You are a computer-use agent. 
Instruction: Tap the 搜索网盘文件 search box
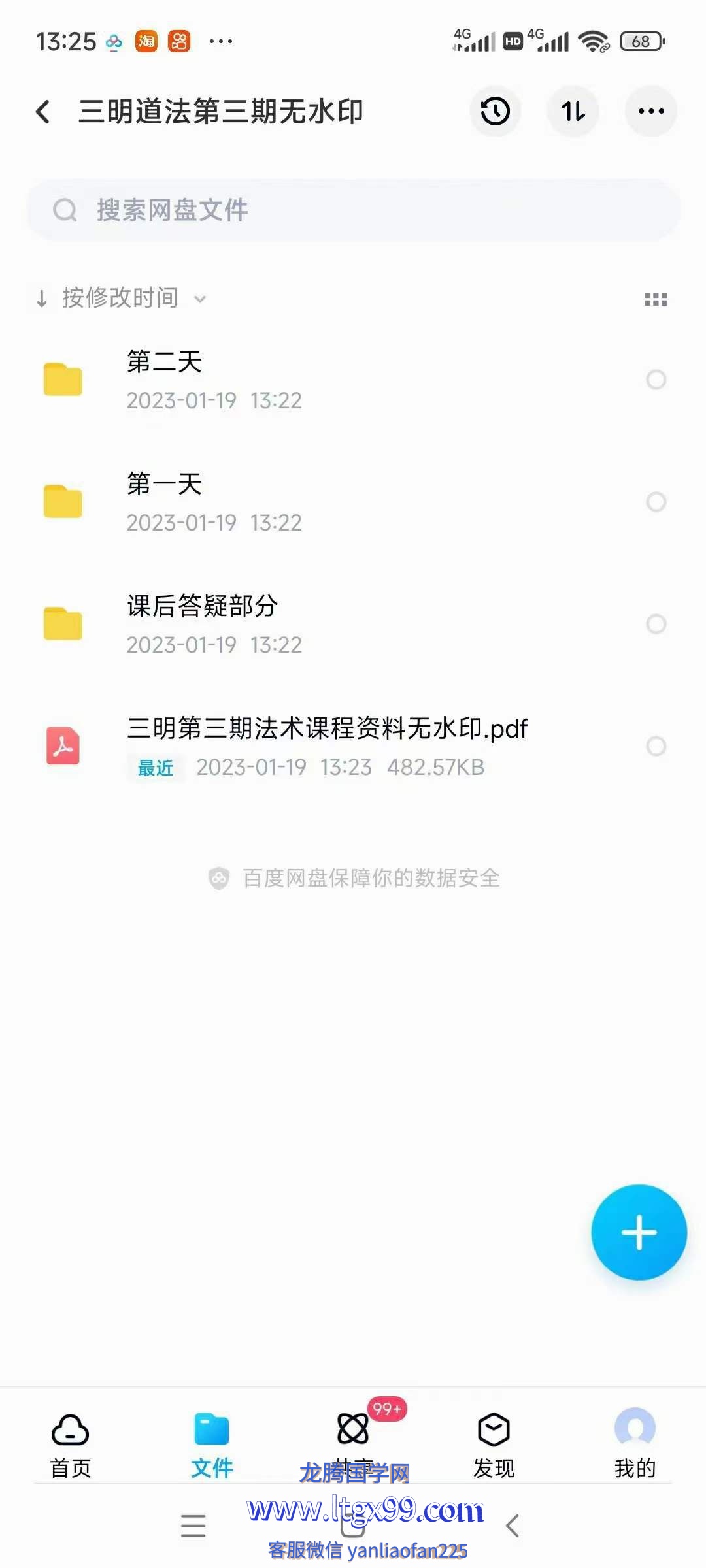[353, 210]
